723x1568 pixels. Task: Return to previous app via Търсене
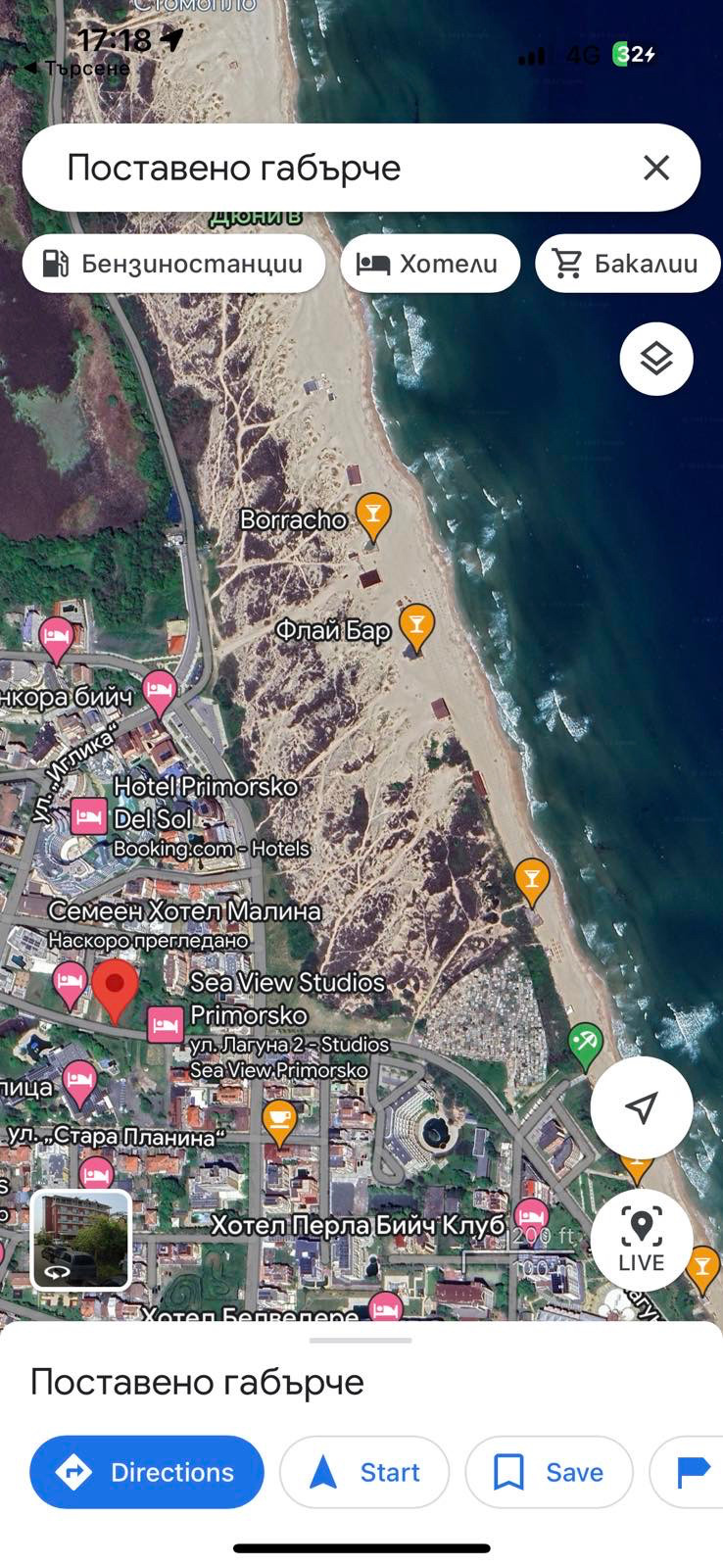click(76, 68)
